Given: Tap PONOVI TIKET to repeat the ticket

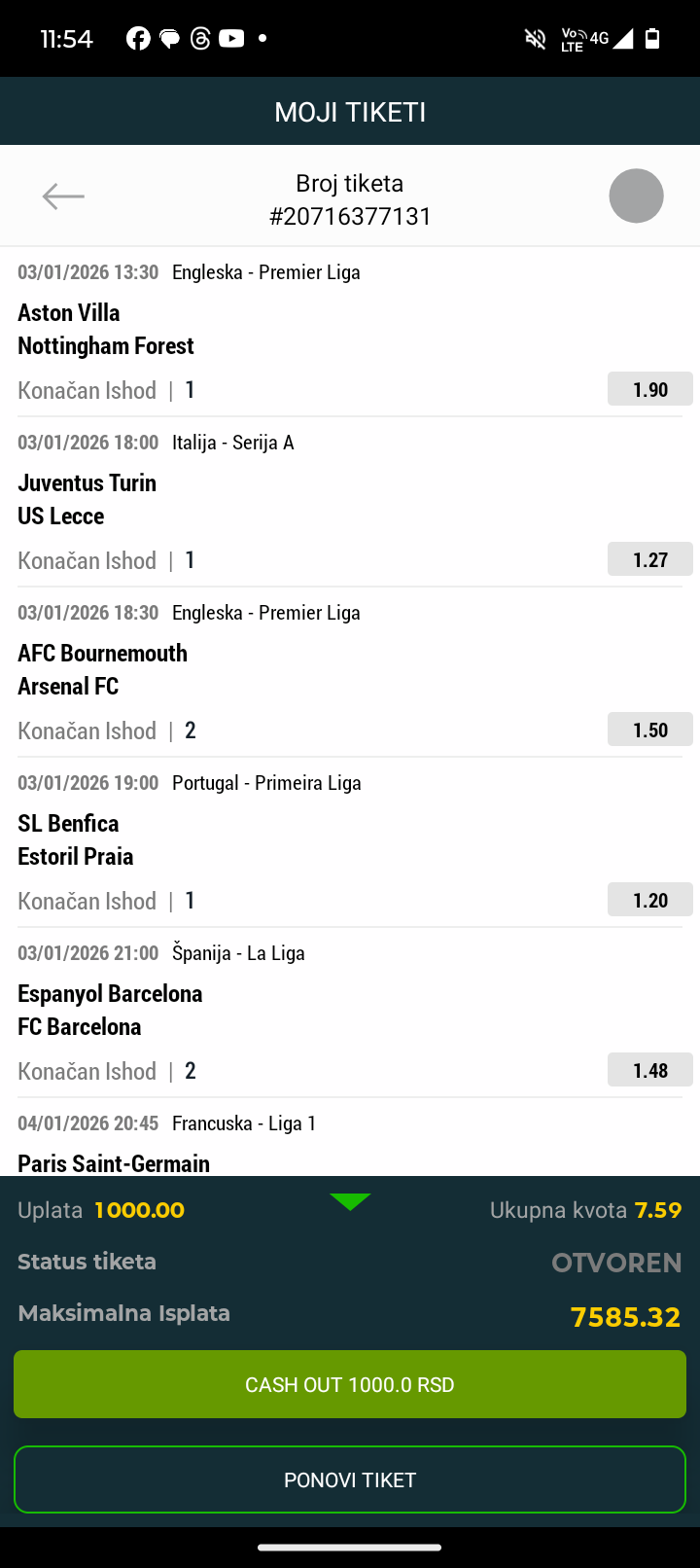Looking at the screenshot, I should click(x=350, y=1479).
